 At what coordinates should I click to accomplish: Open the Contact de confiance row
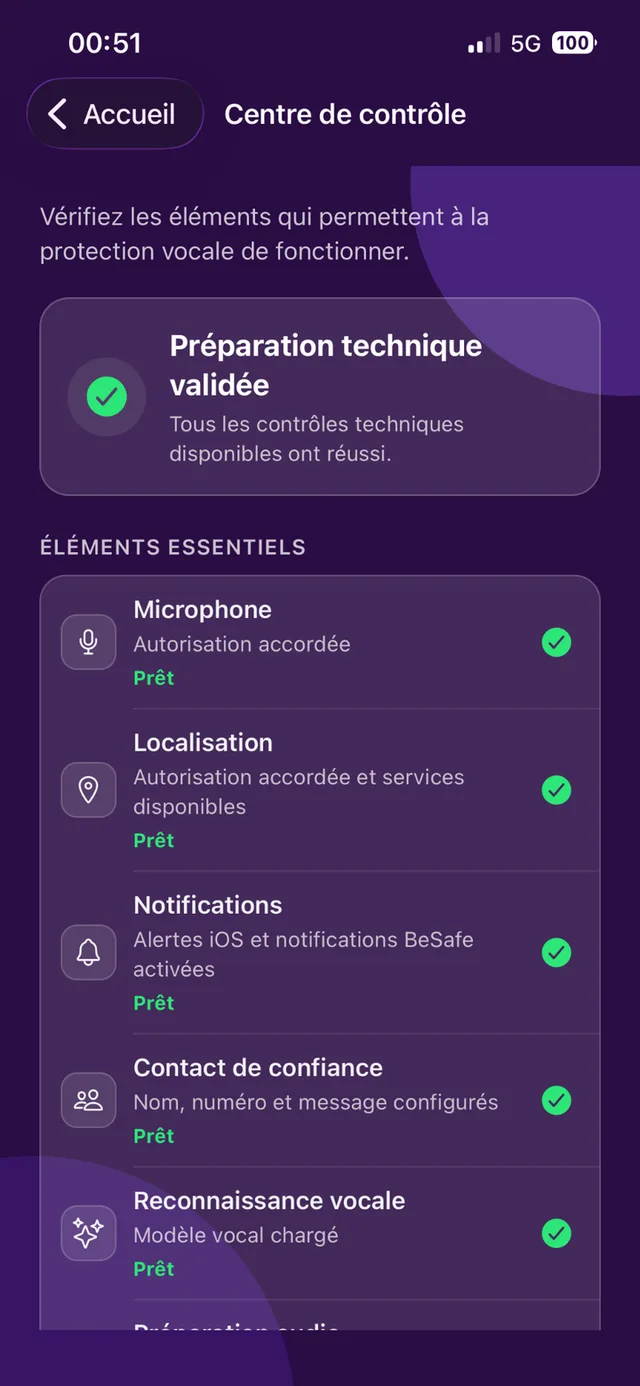pyautogui.click(x=320, y=1101)
